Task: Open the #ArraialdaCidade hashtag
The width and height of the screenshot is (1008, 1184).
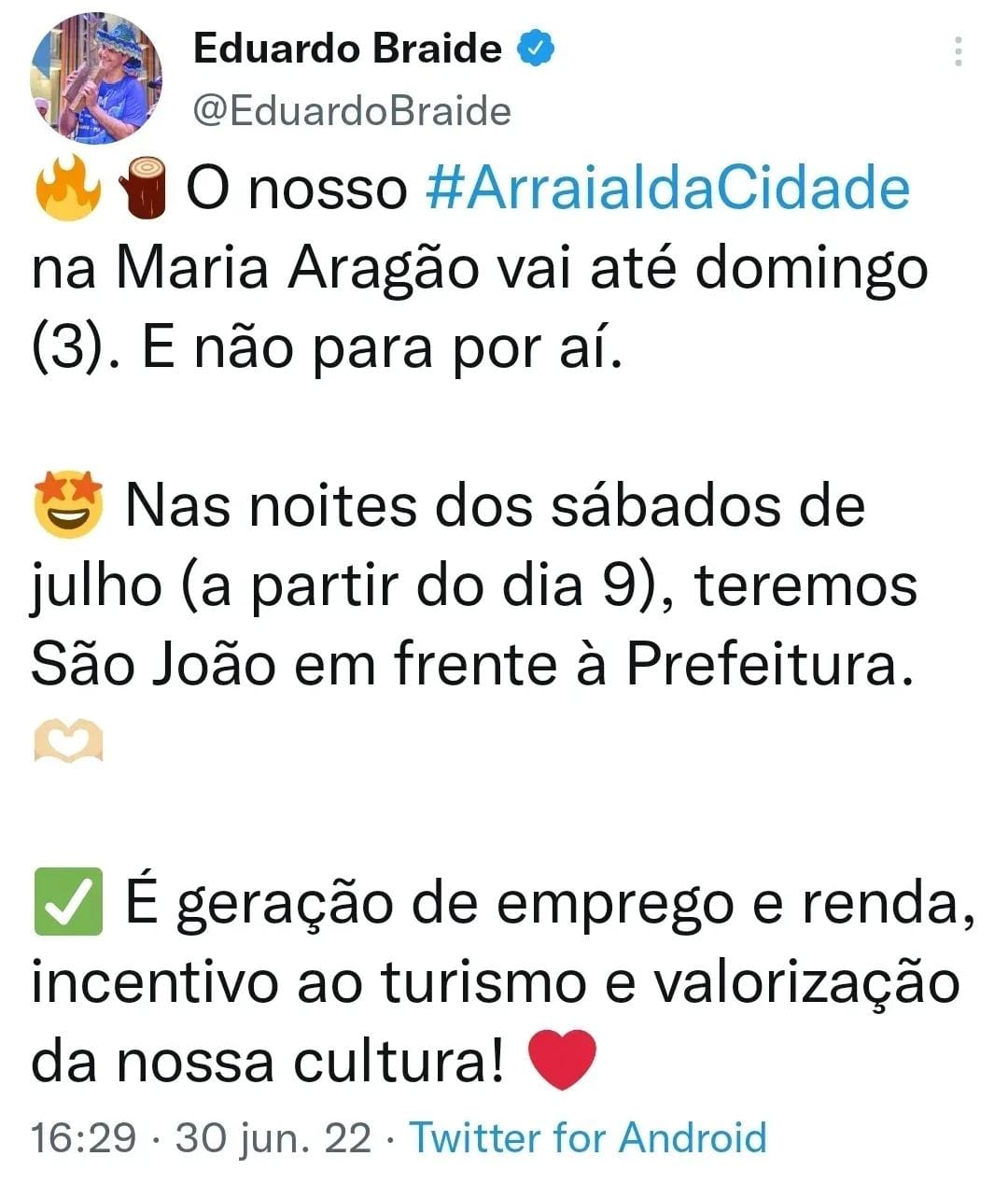Action: [x=667, y=188]
